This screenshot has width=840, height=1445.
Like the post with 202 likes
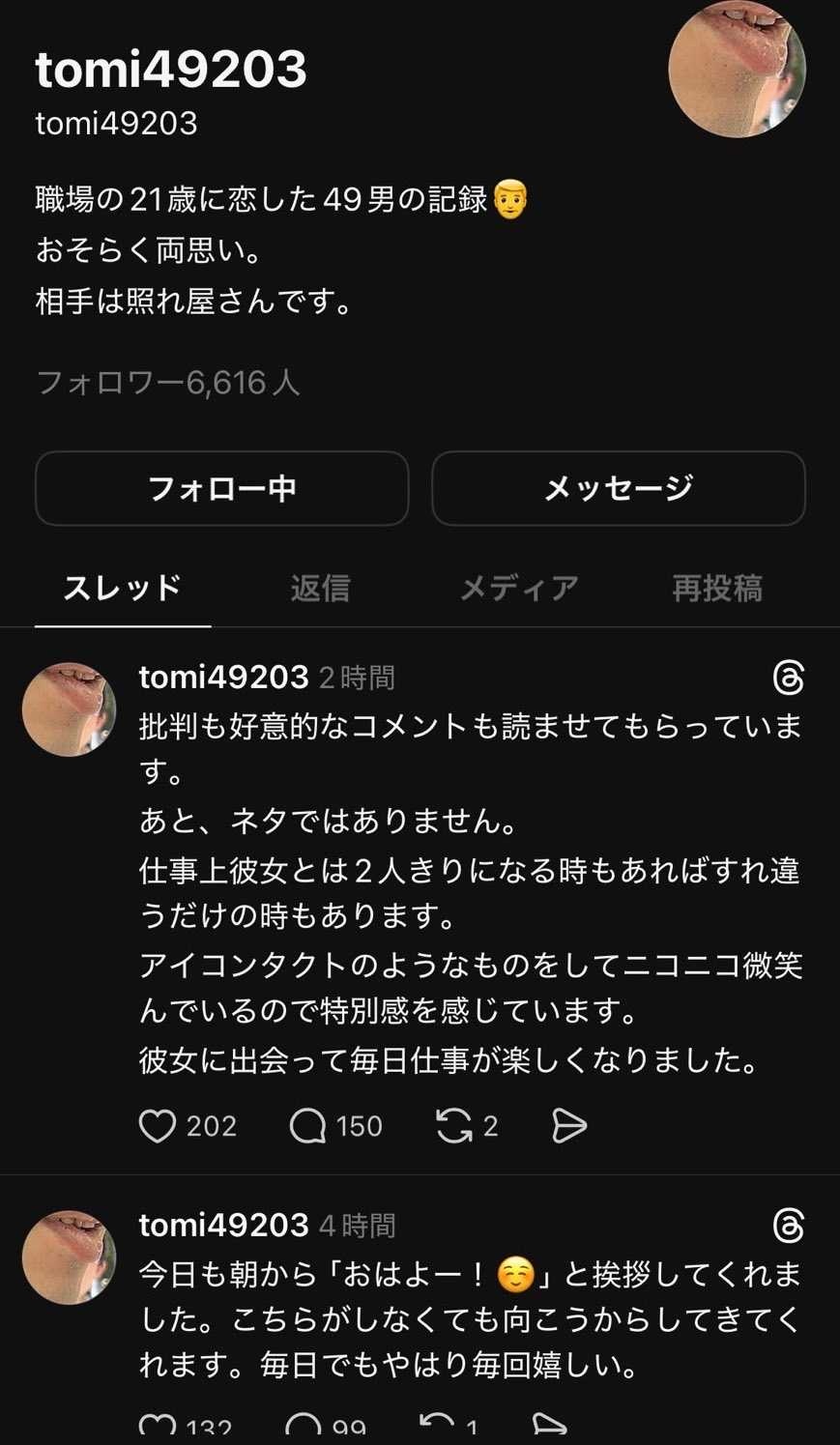[158, 1126]
